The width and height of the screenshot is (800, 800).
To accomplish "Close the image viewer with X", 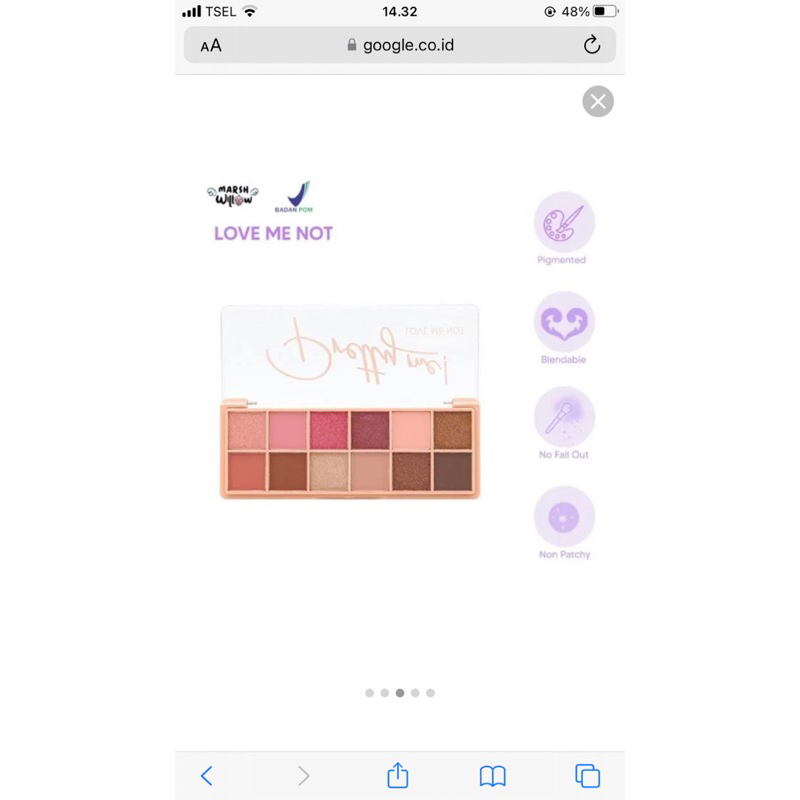I will click(598, 101).
